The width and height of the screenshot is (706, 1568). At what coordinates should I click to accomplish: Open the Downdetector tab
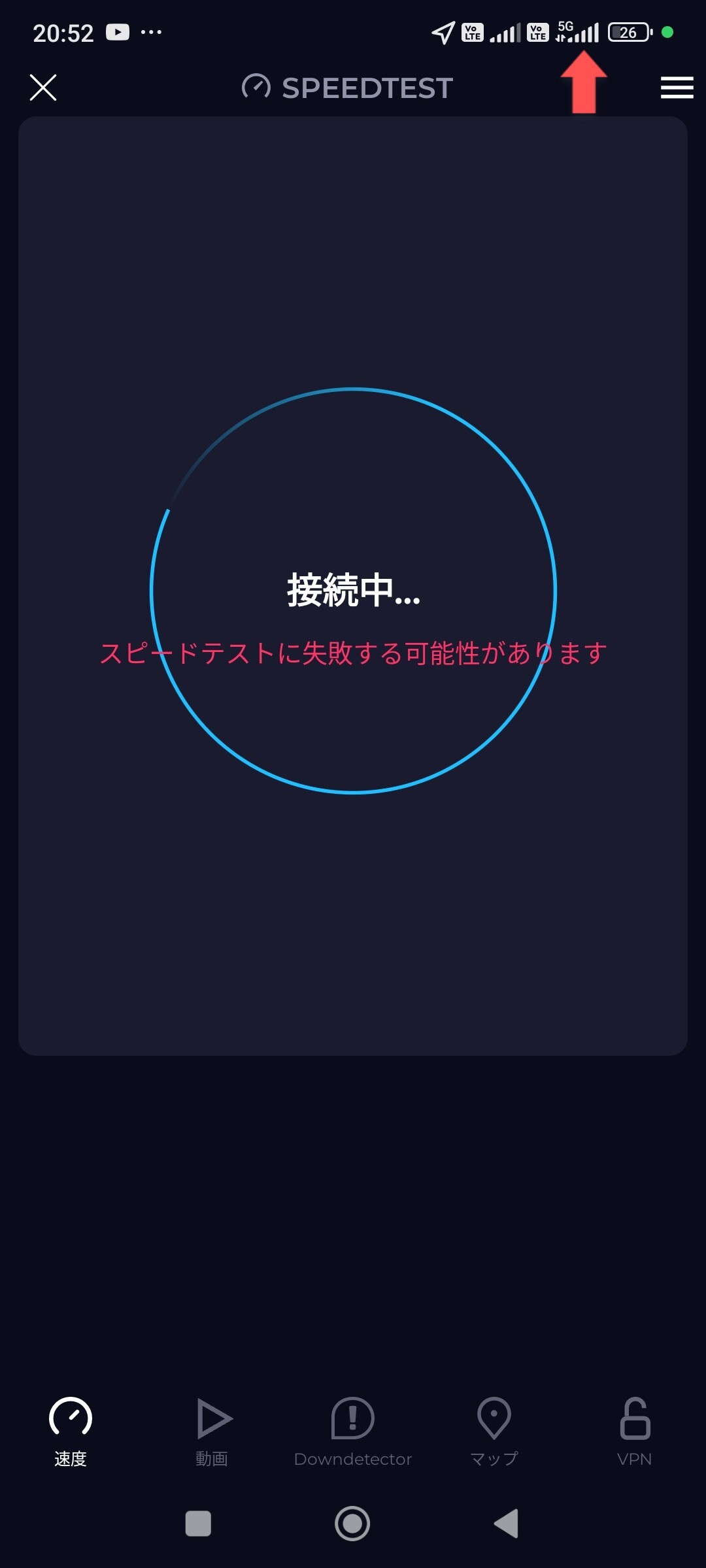tap(353, 1431)
